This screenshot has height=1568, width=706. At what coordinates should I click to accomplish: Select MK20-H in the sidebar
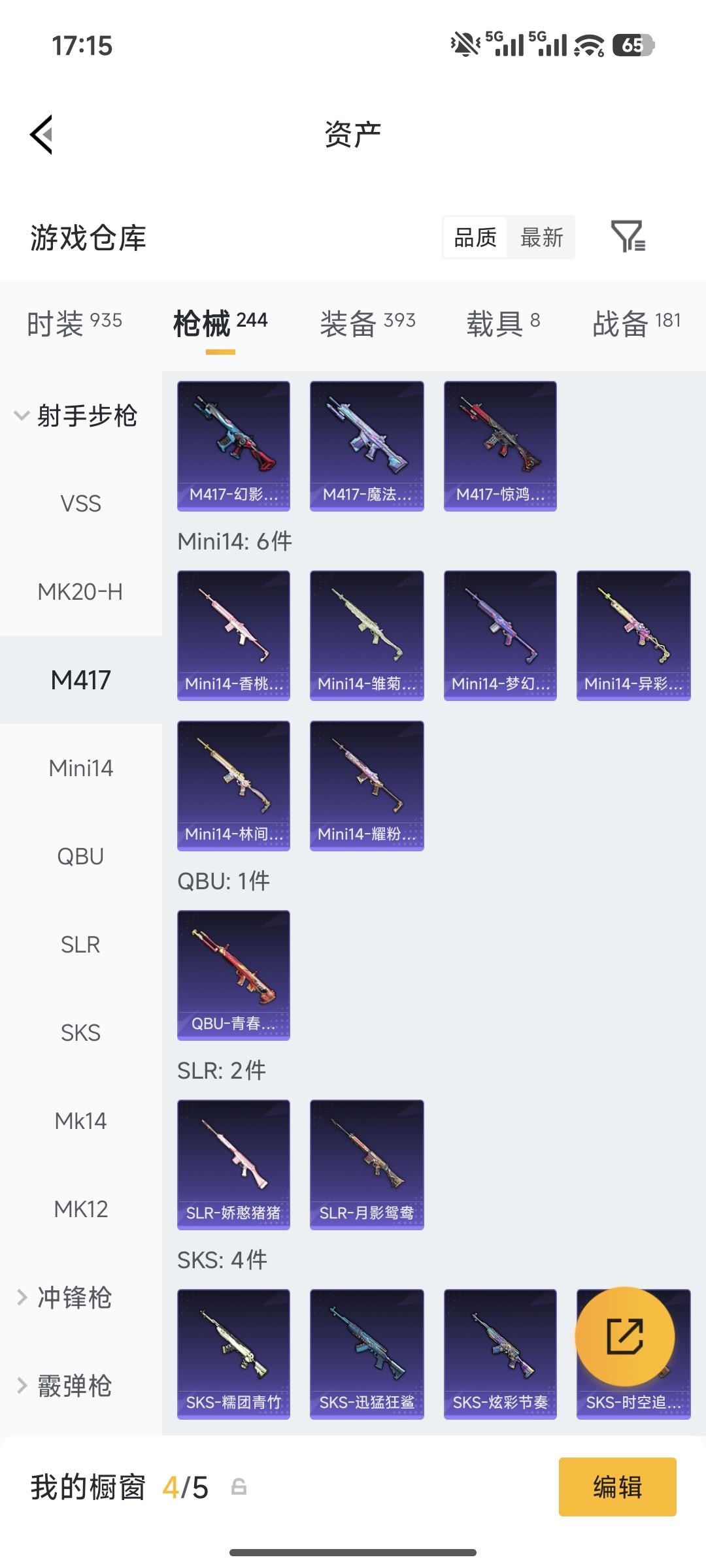pos(80,592)
